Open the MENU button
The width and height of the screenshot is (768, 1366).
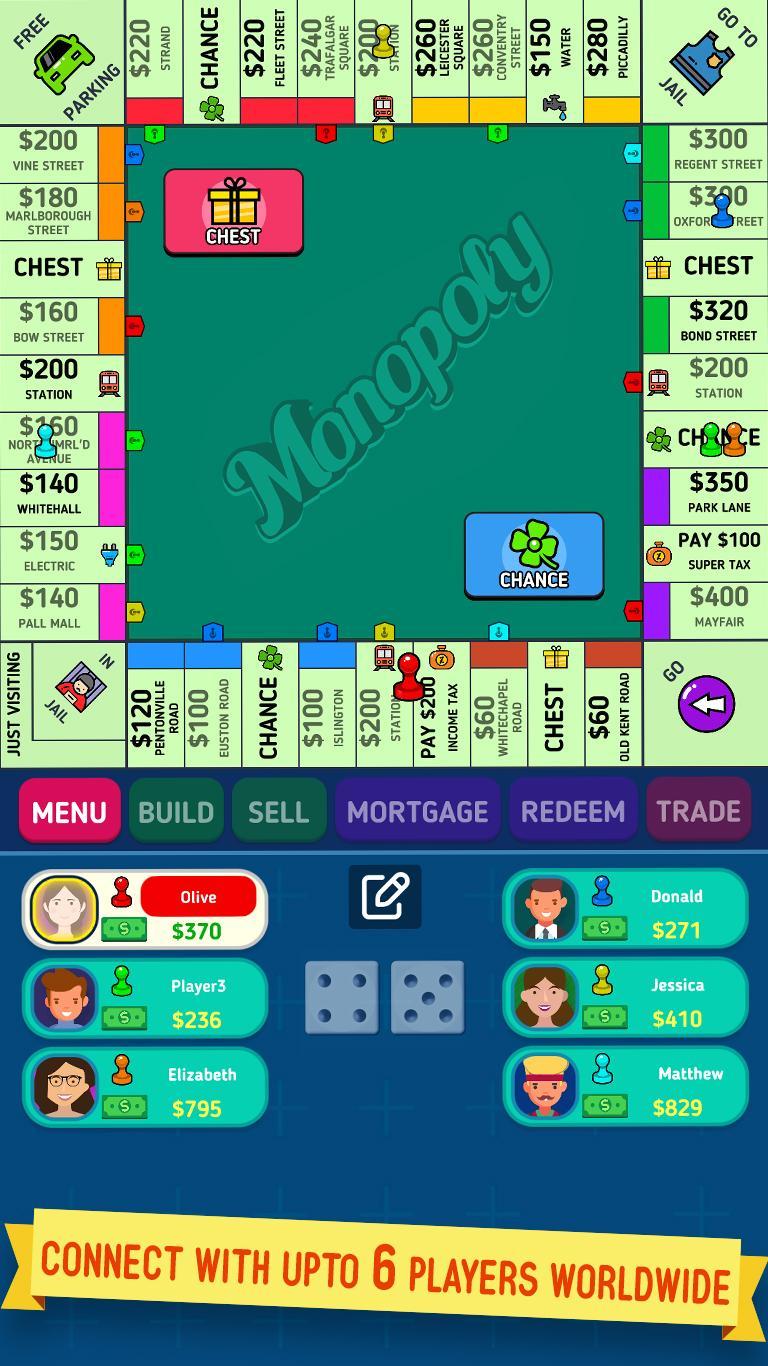tap(69, 810)
